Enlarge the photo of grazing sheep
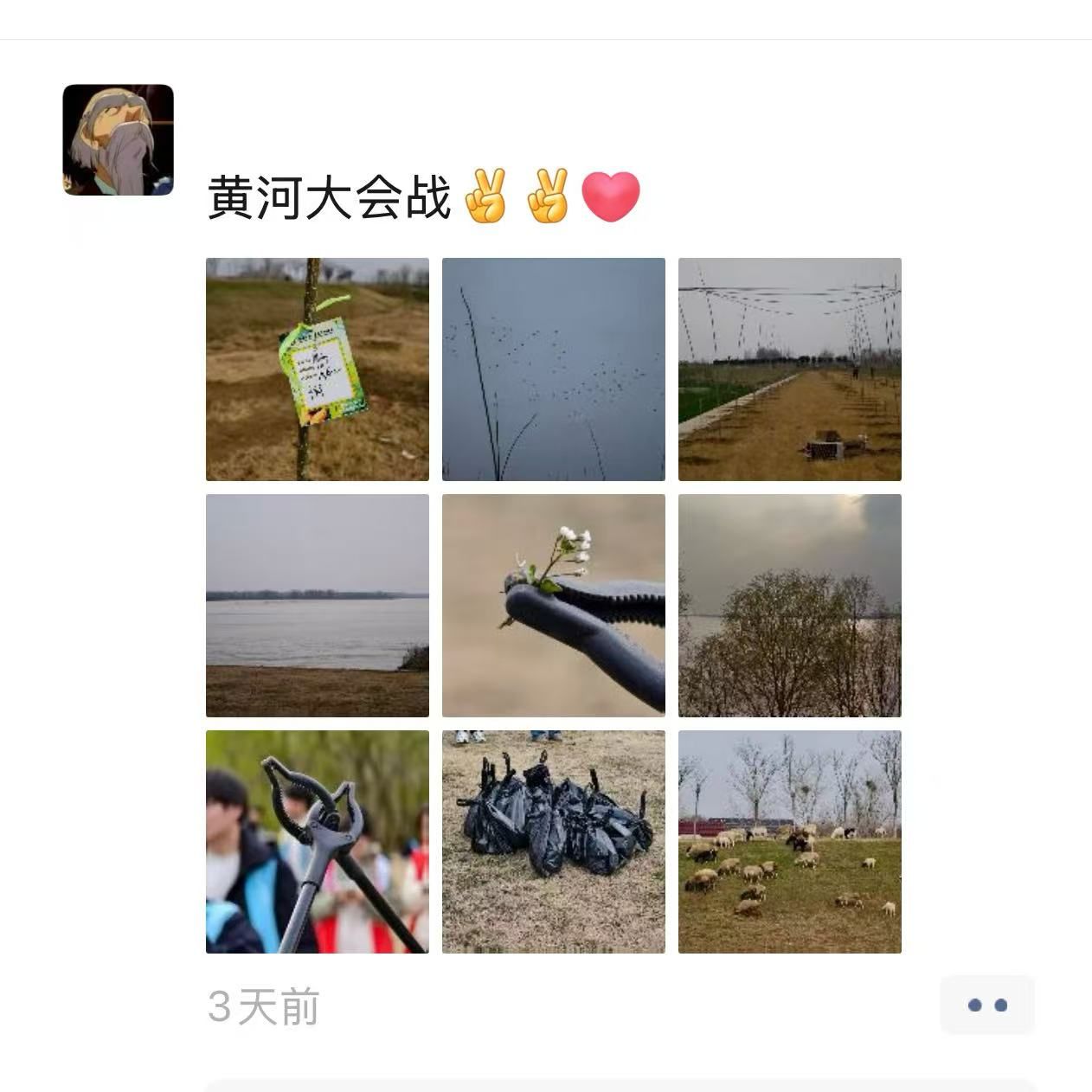The height and width of the screenshot is (1092, 1092). [789, 841]
